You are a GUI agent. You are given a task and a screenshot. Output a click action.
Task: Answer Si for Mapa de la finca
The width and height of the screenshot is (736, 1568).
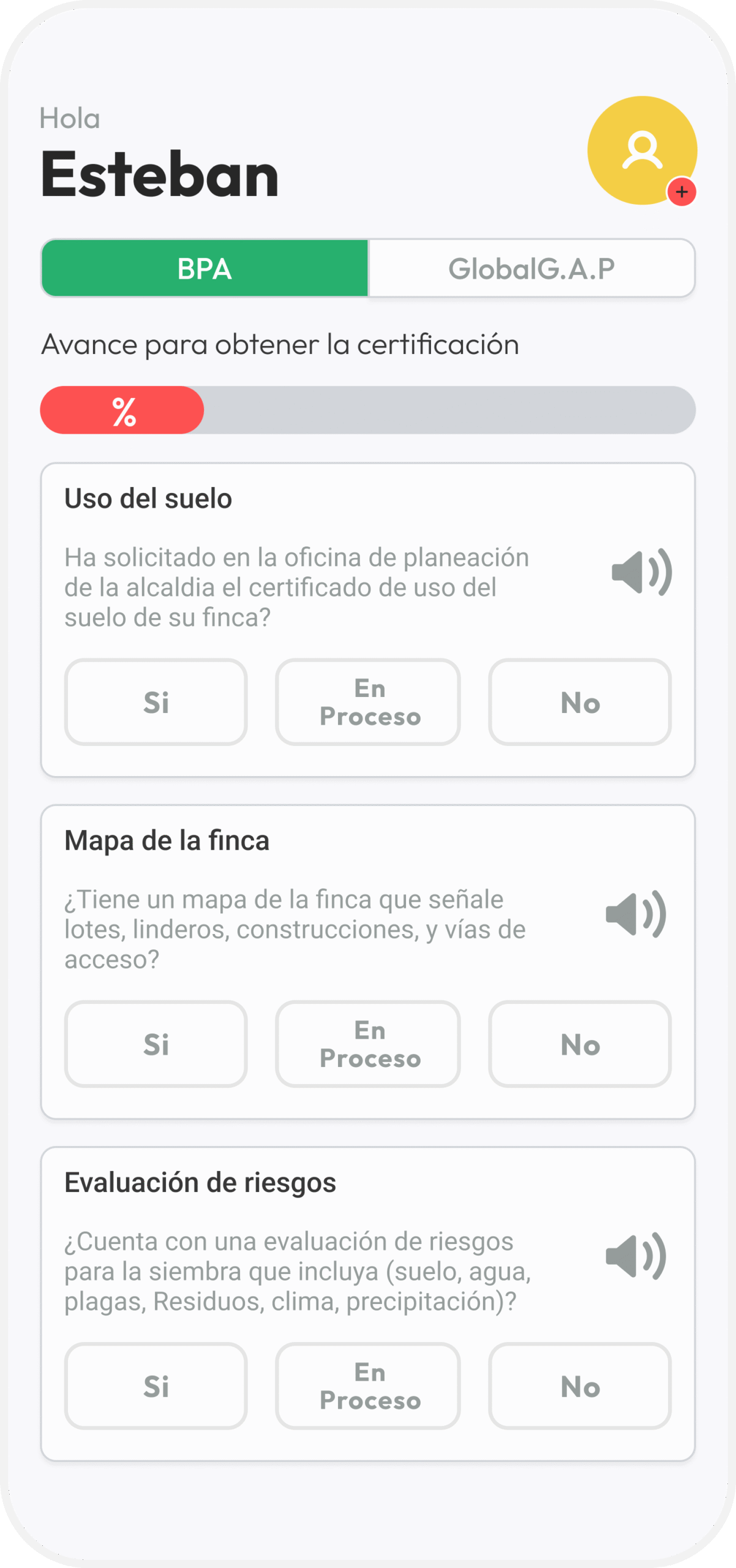[156, 1044]
